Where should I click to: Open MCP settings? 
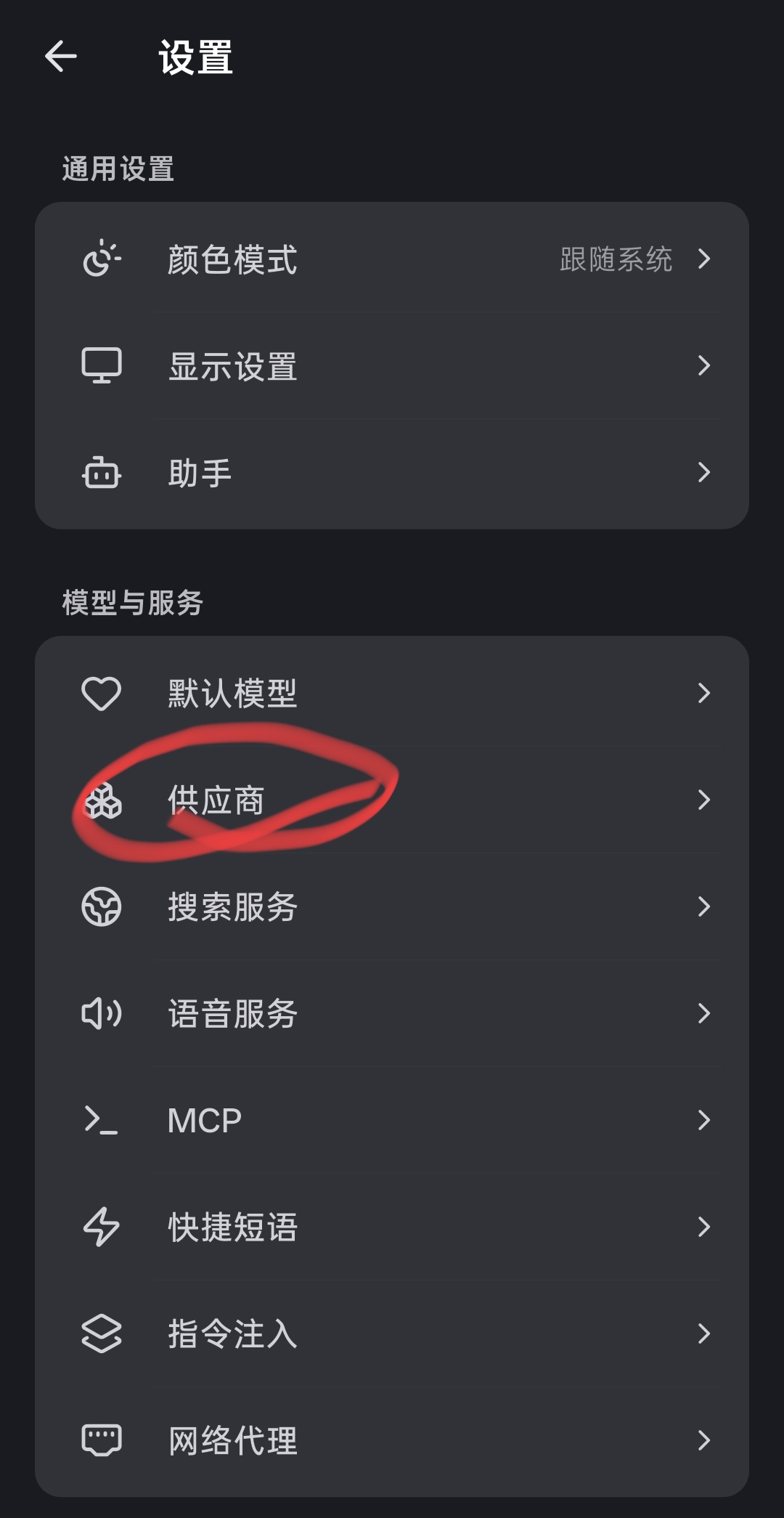(392, 1120)
